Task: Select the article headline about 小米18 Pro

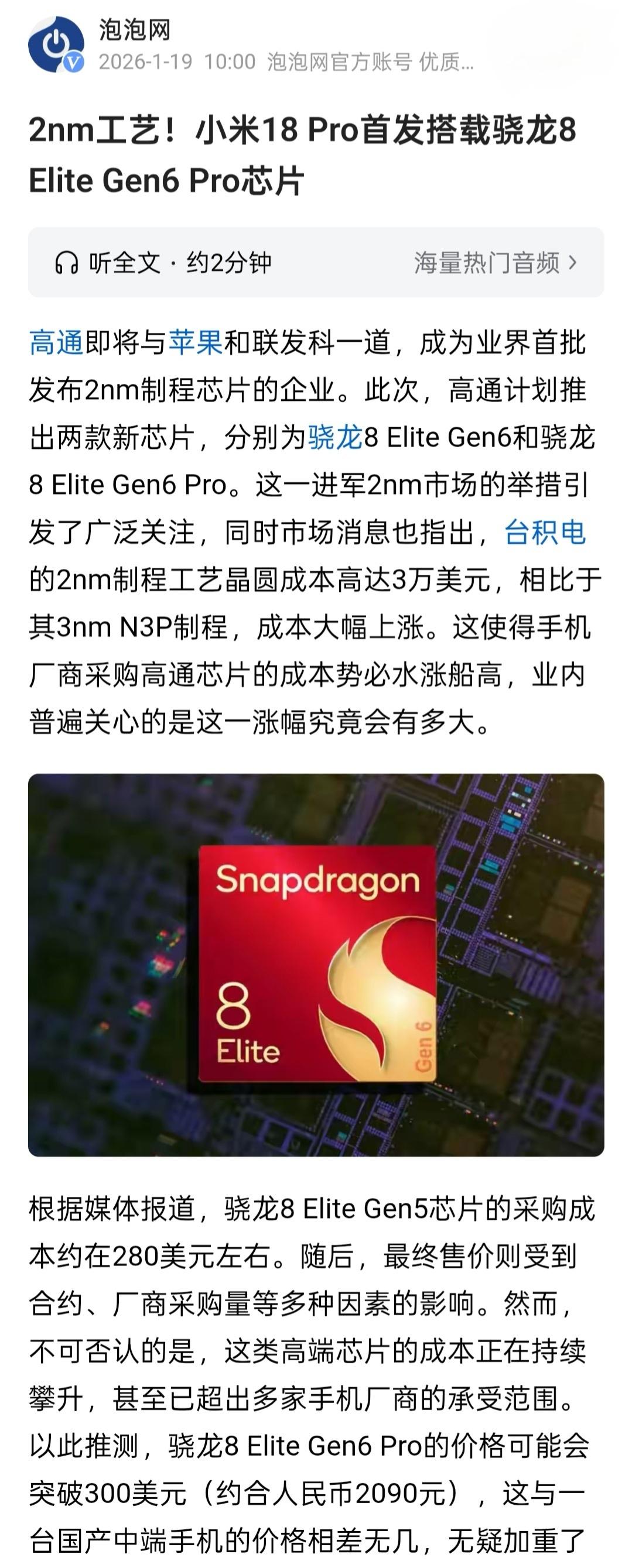Action: pyautogui.click(x=305, y=155)
